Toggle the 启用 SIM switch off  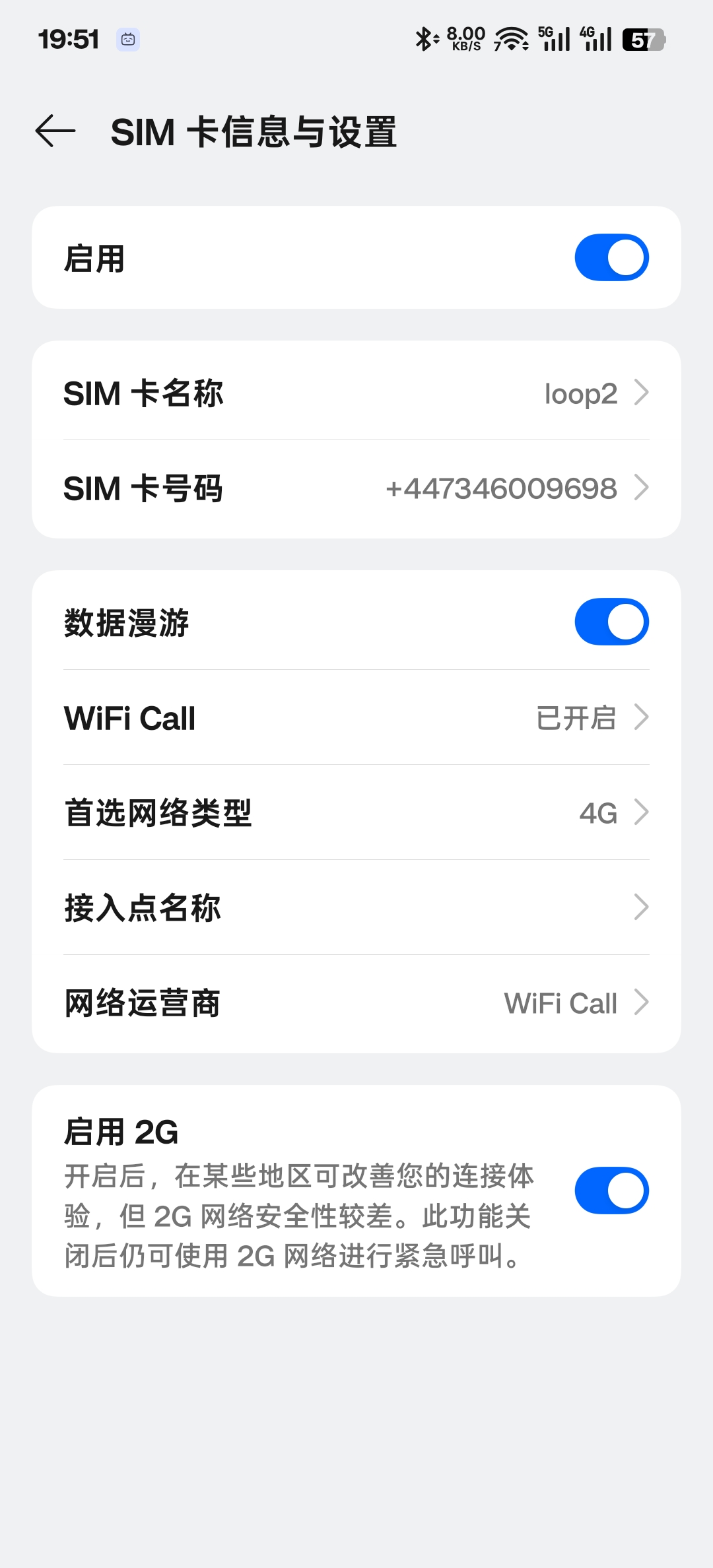[611, 257]
